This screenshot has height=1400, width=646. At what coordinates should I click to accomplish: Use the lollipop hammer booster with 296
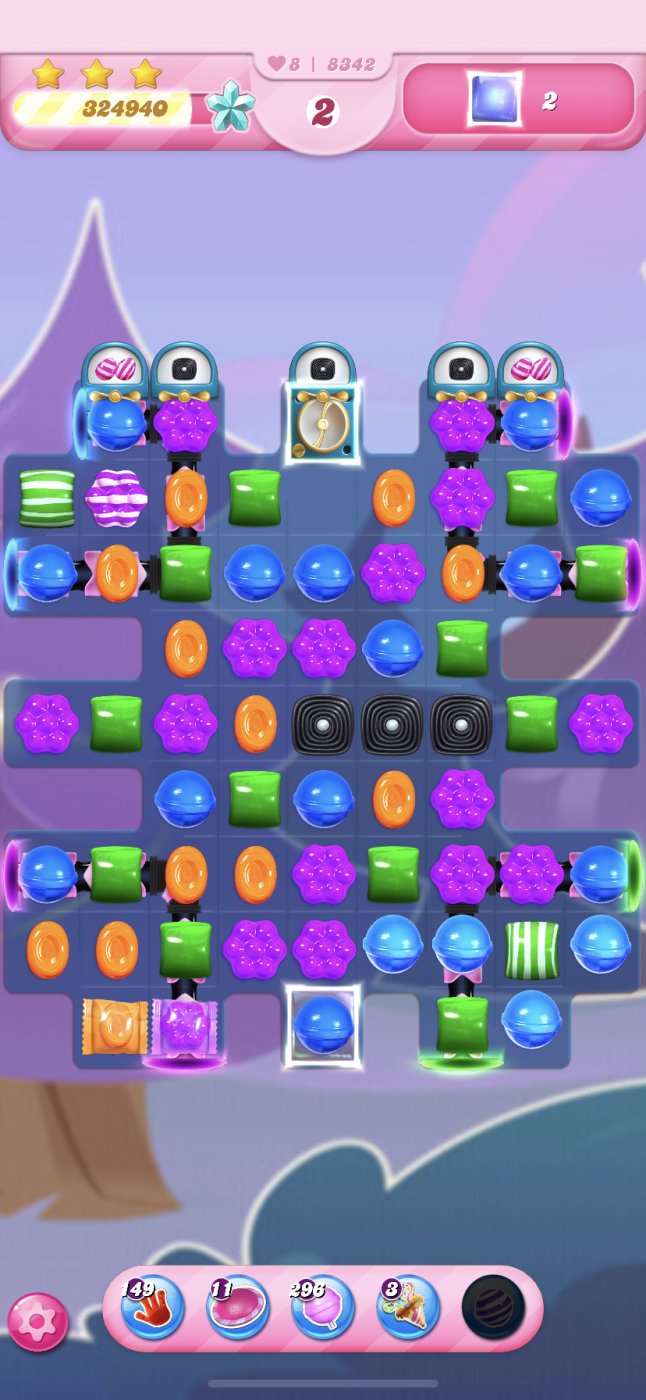coord(323,1307)
